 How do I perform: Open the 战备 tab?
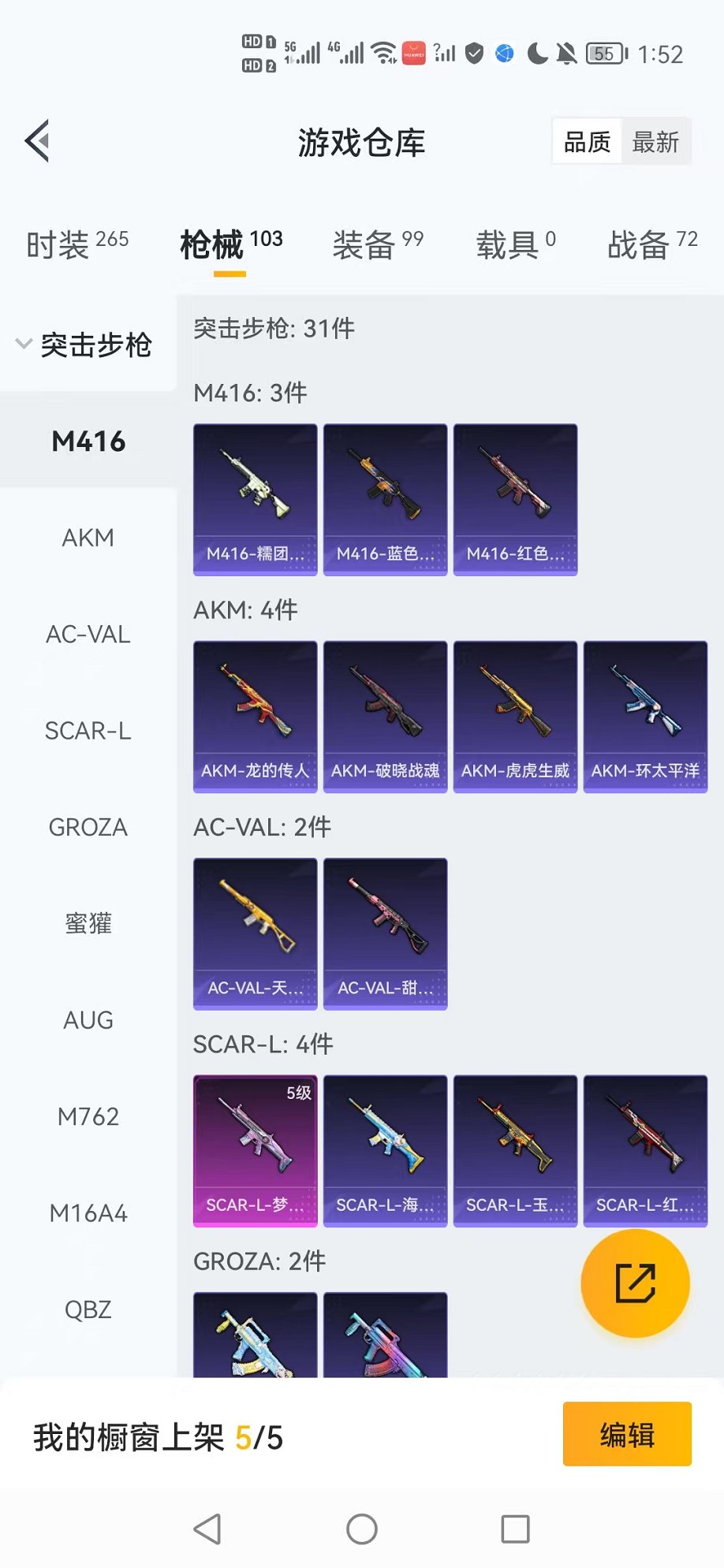coord(652,244)
